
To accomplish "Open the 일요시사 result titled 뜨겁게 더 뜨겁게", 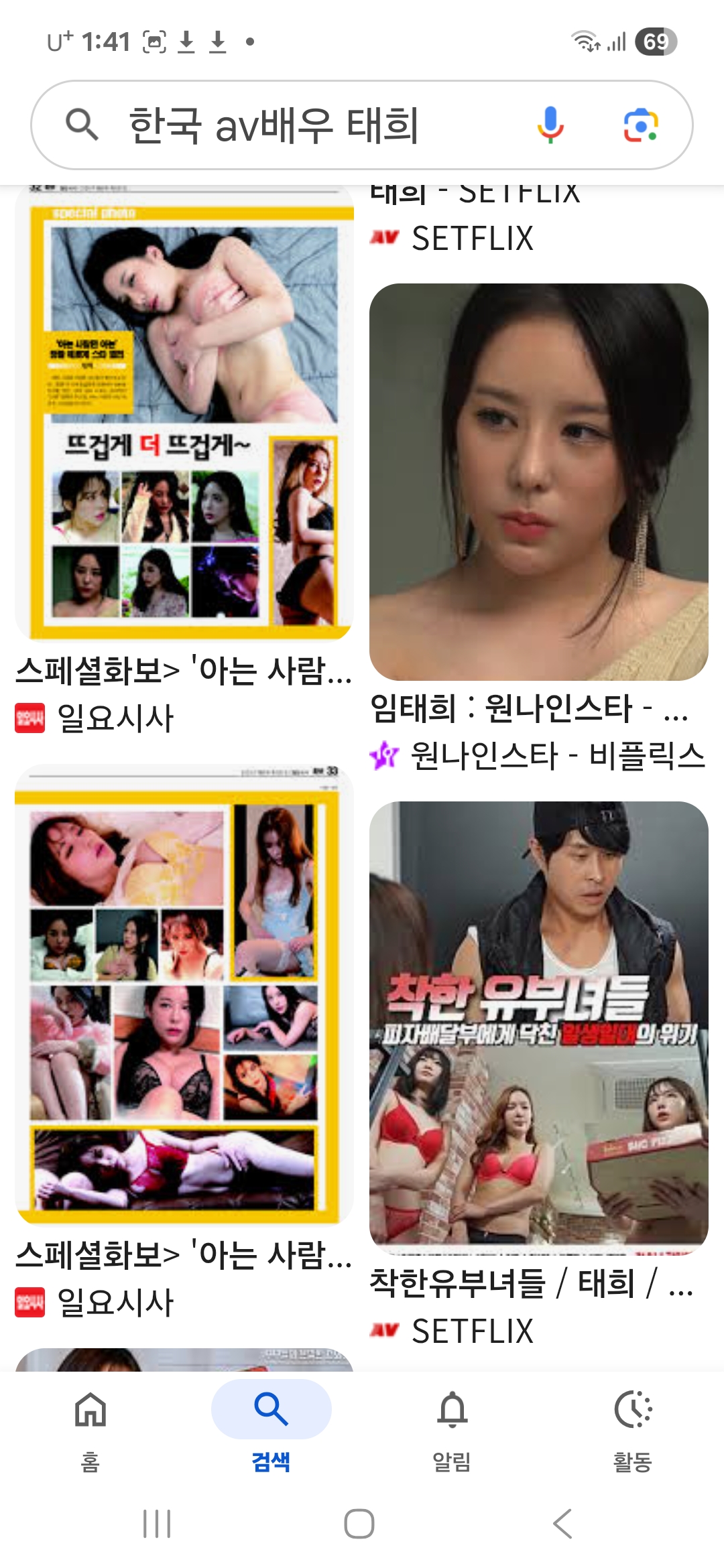I will tap(184, 413).
